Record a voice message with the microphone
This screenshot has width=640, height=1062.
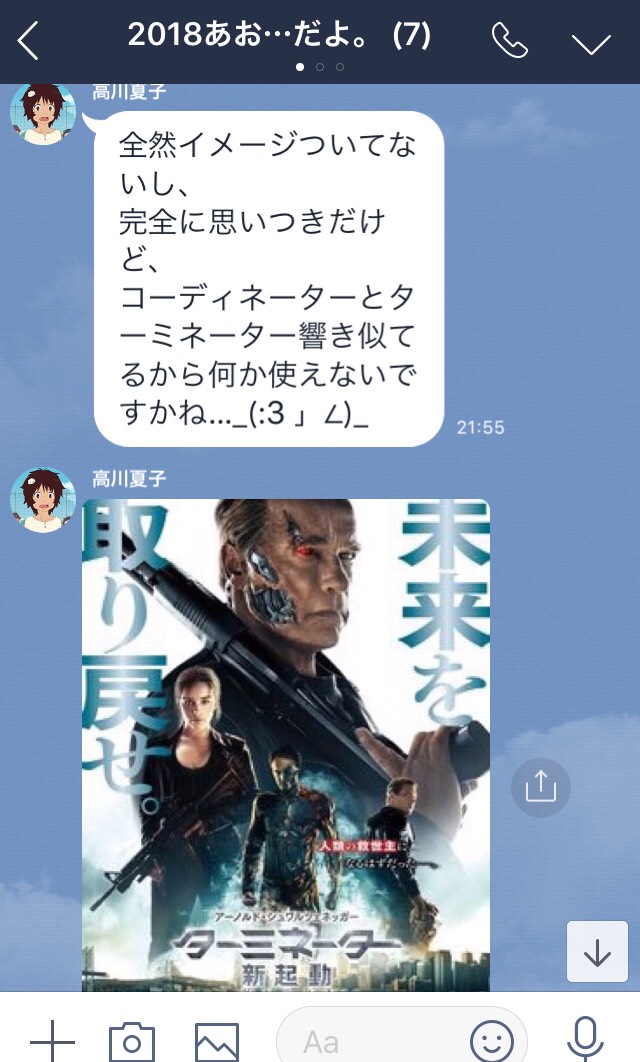click(585, 1040)
